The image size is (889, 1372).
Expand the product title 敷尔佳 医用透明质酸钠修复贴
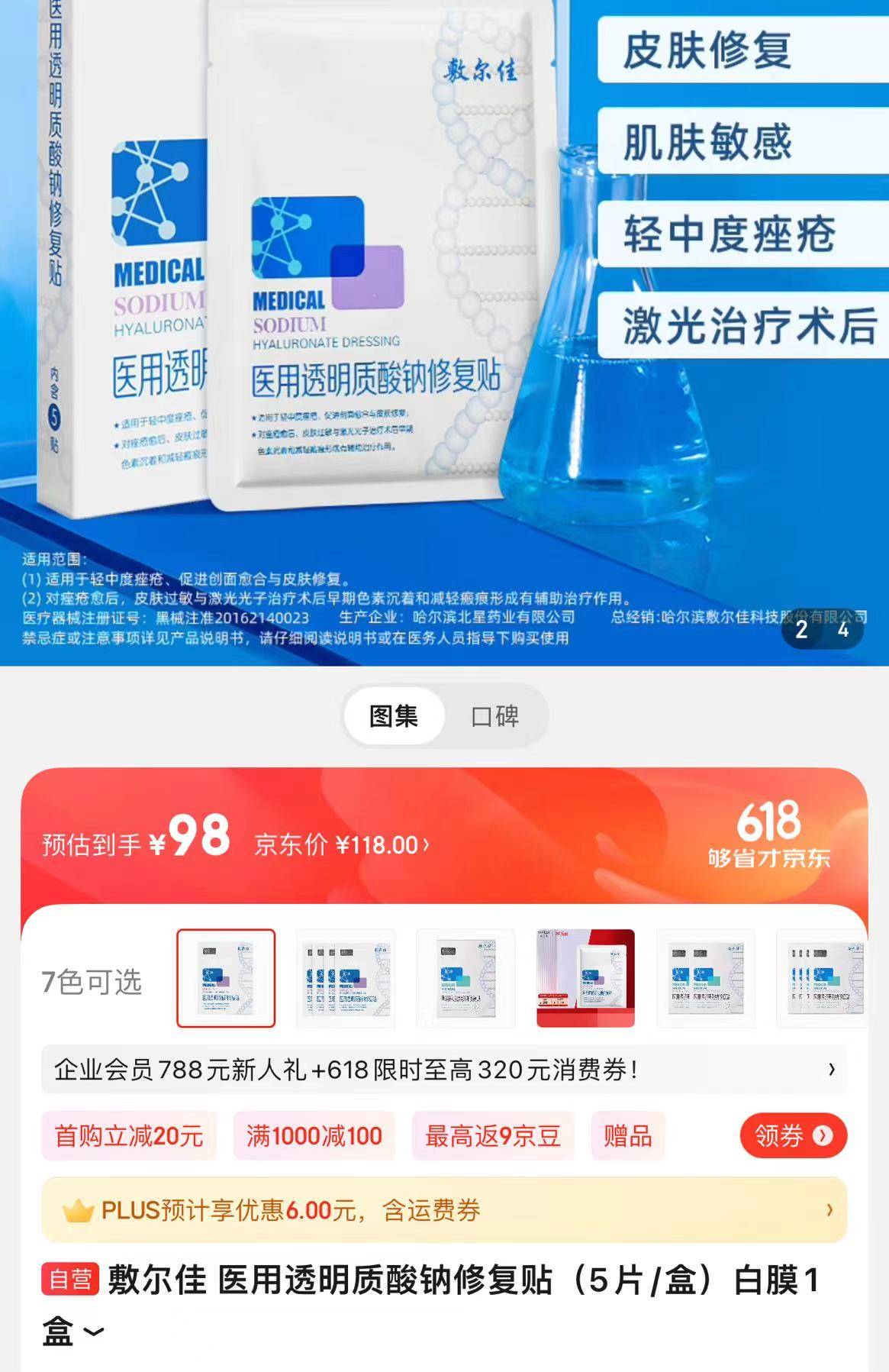click(x=94, y=1332)
